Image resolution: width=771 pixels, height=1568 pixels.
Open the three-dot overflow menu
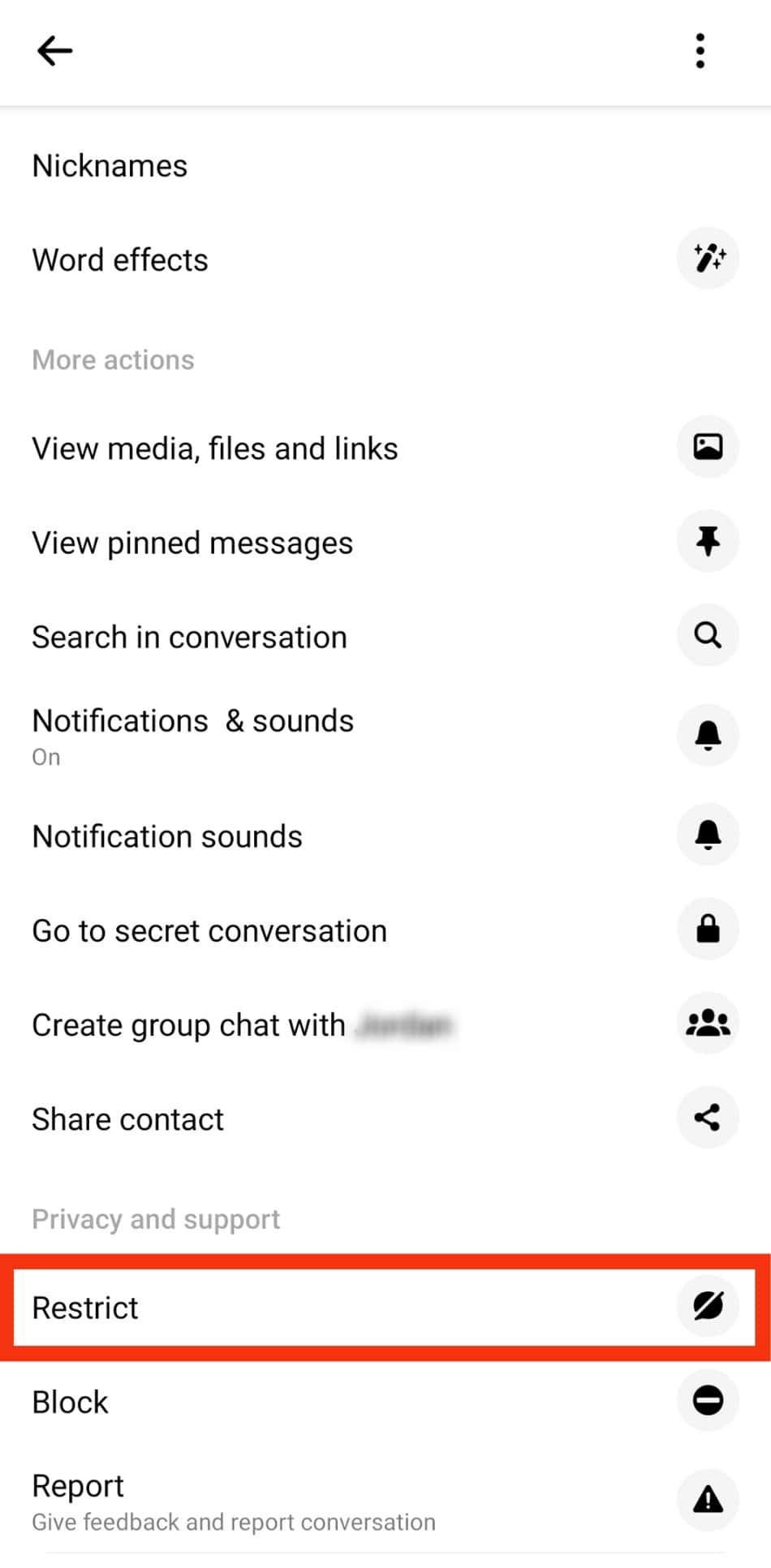[700, 51]
